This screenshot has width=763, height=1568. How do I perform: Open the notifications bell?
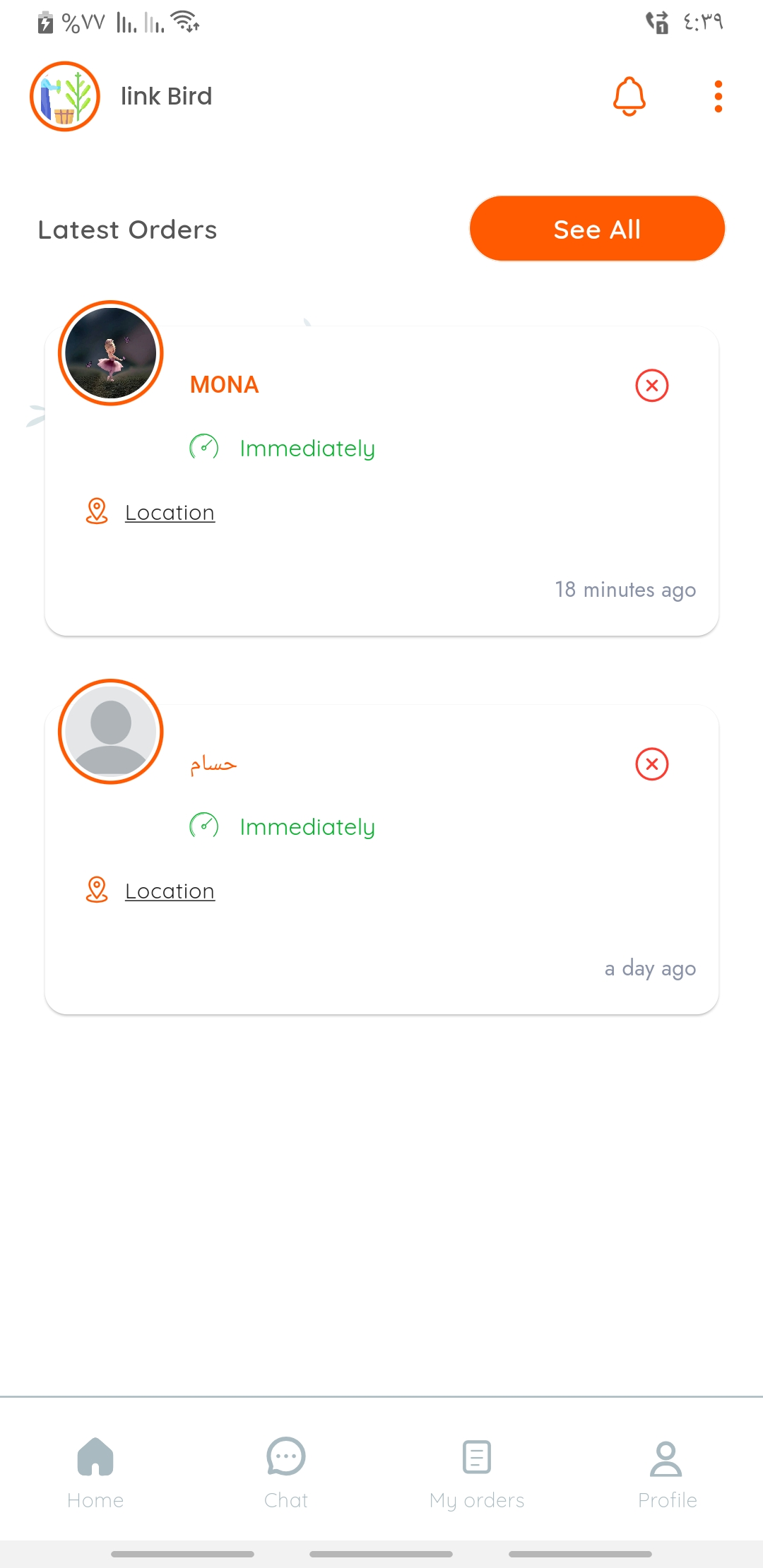pos(629,96)
